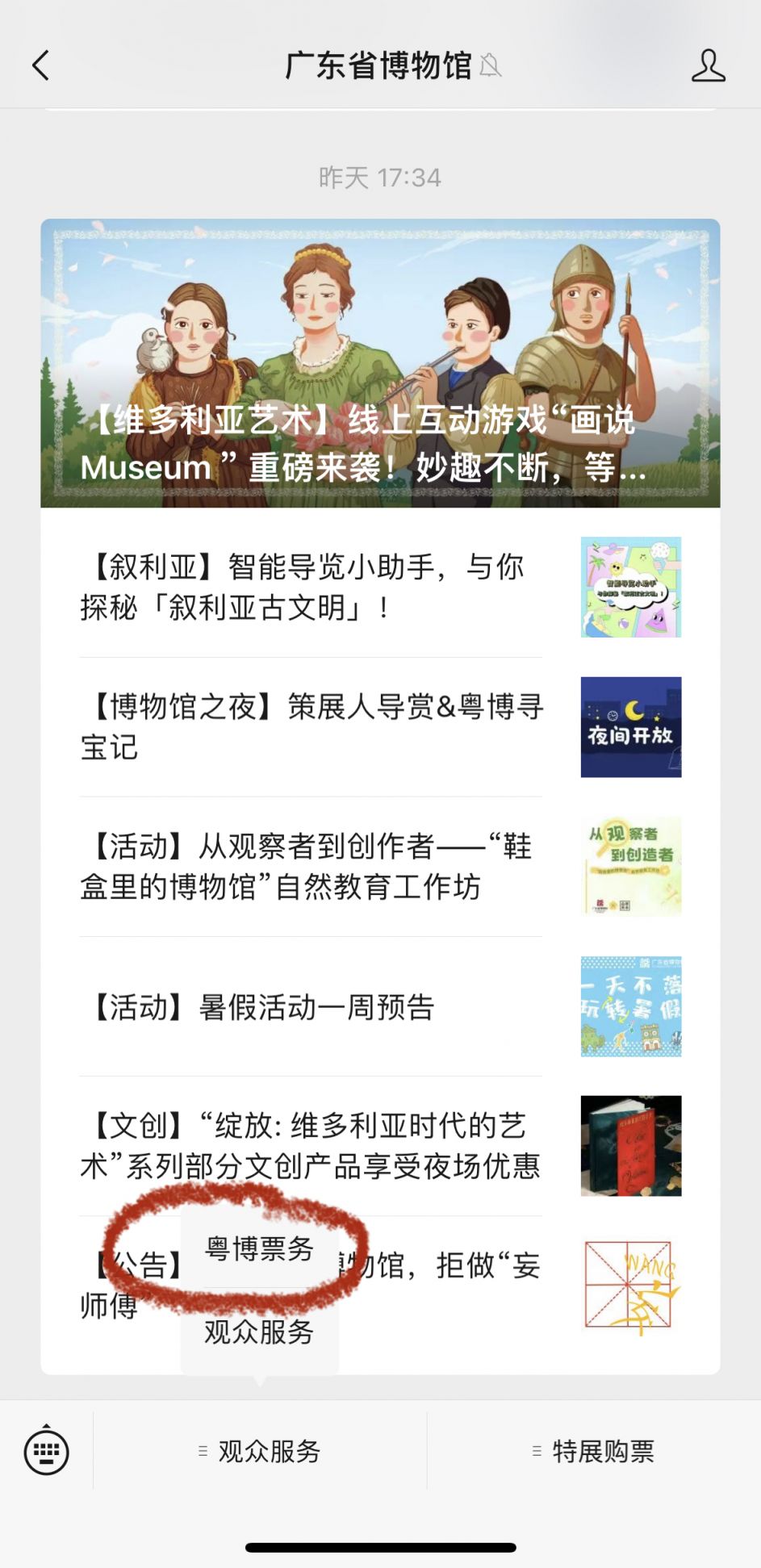The height and width of the screenshot is (1568, 761).
Task: Open the 维多利亚艺术 headline article banner
Action: 380,363
